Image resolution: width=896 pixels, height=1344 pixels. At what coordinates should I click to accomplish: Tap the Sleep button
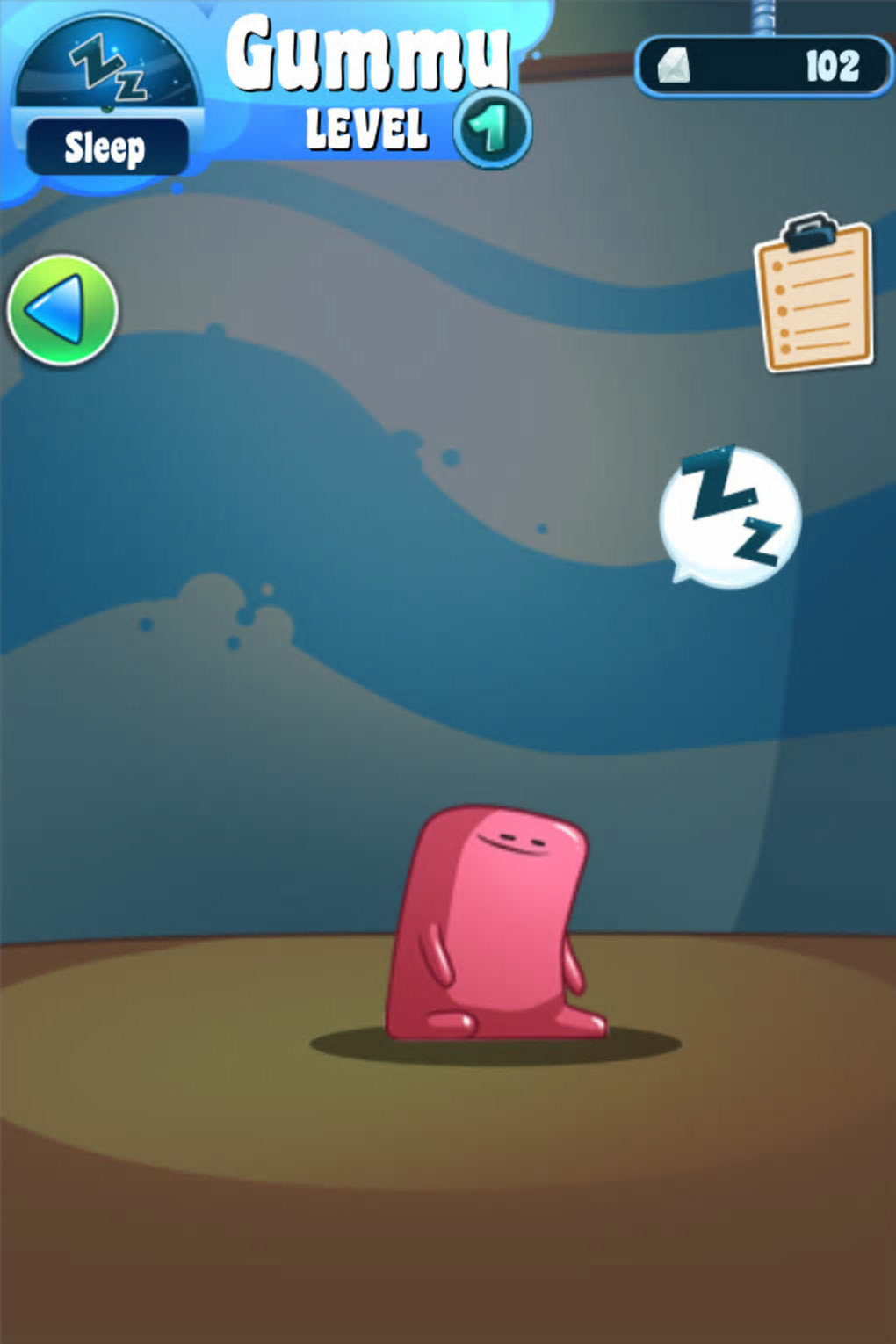point(106,147)
